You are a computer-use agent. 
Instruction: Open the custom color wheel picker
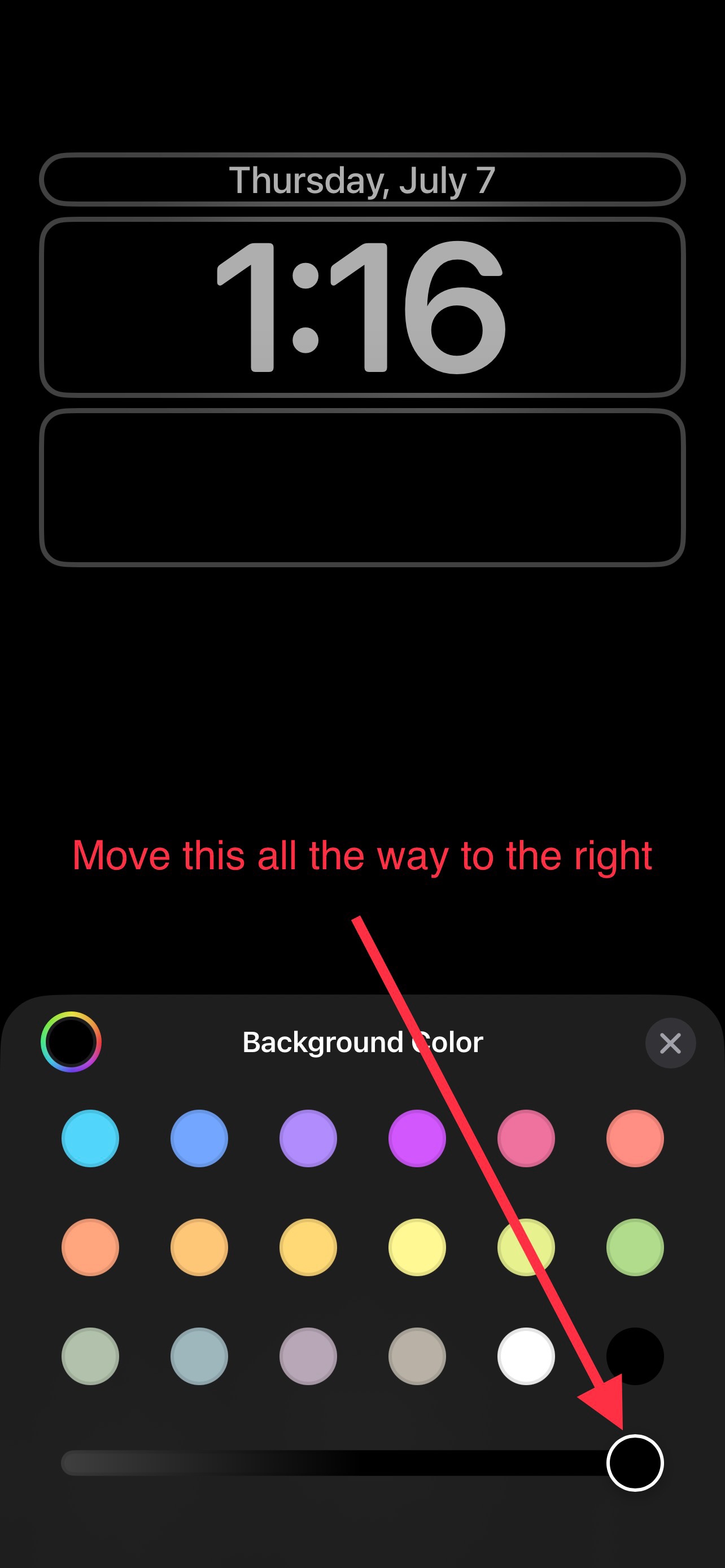tap(71, 1041)
